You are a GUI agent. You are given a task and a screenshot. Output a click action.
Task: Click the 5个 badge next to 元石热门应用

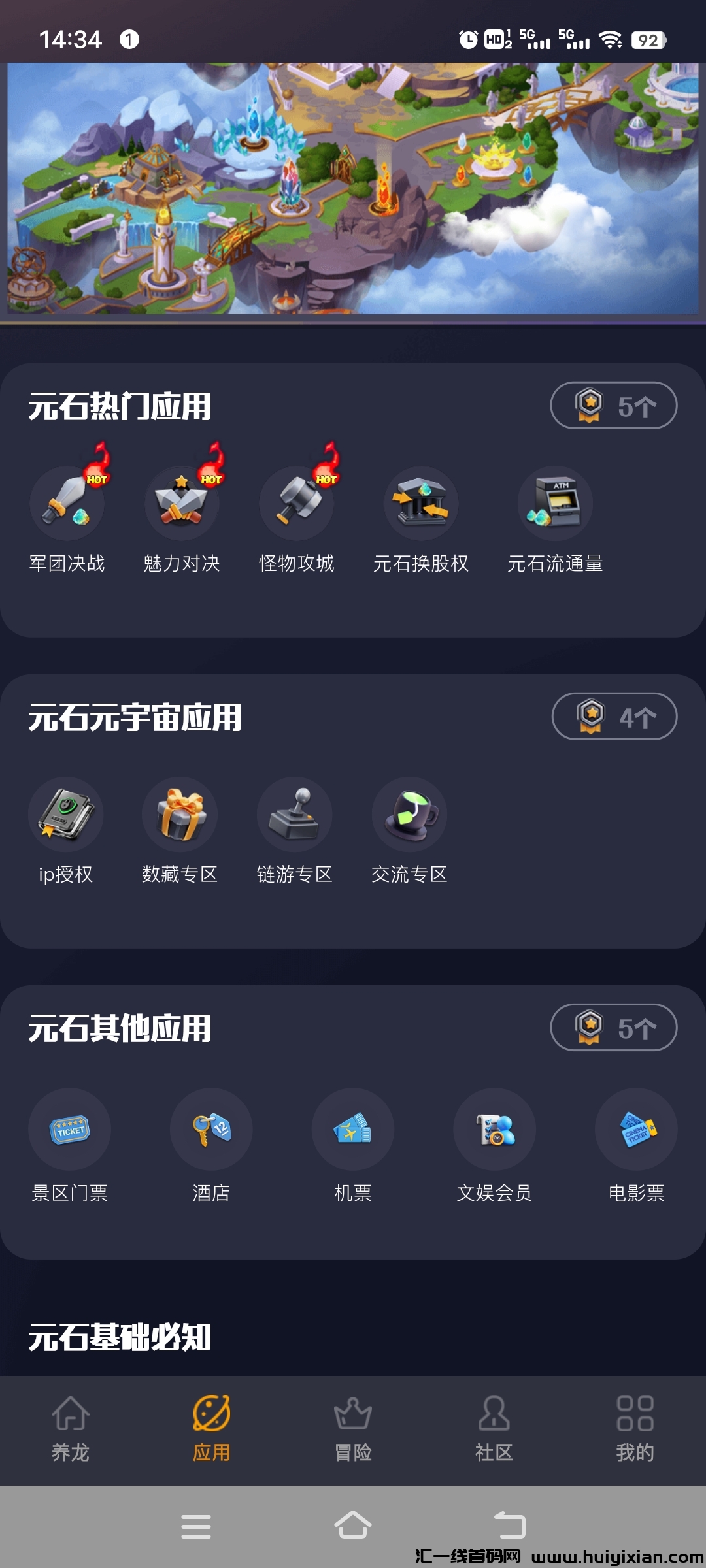pos(614,405)
